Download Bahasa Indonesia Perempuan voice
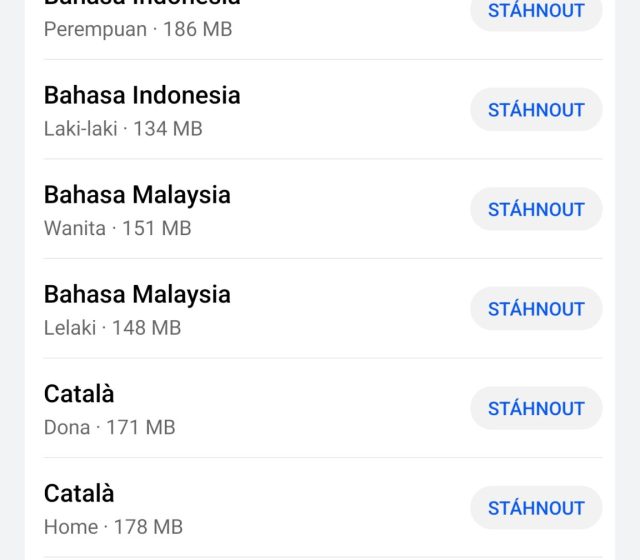The image size is (640, 560). (536, 12)
